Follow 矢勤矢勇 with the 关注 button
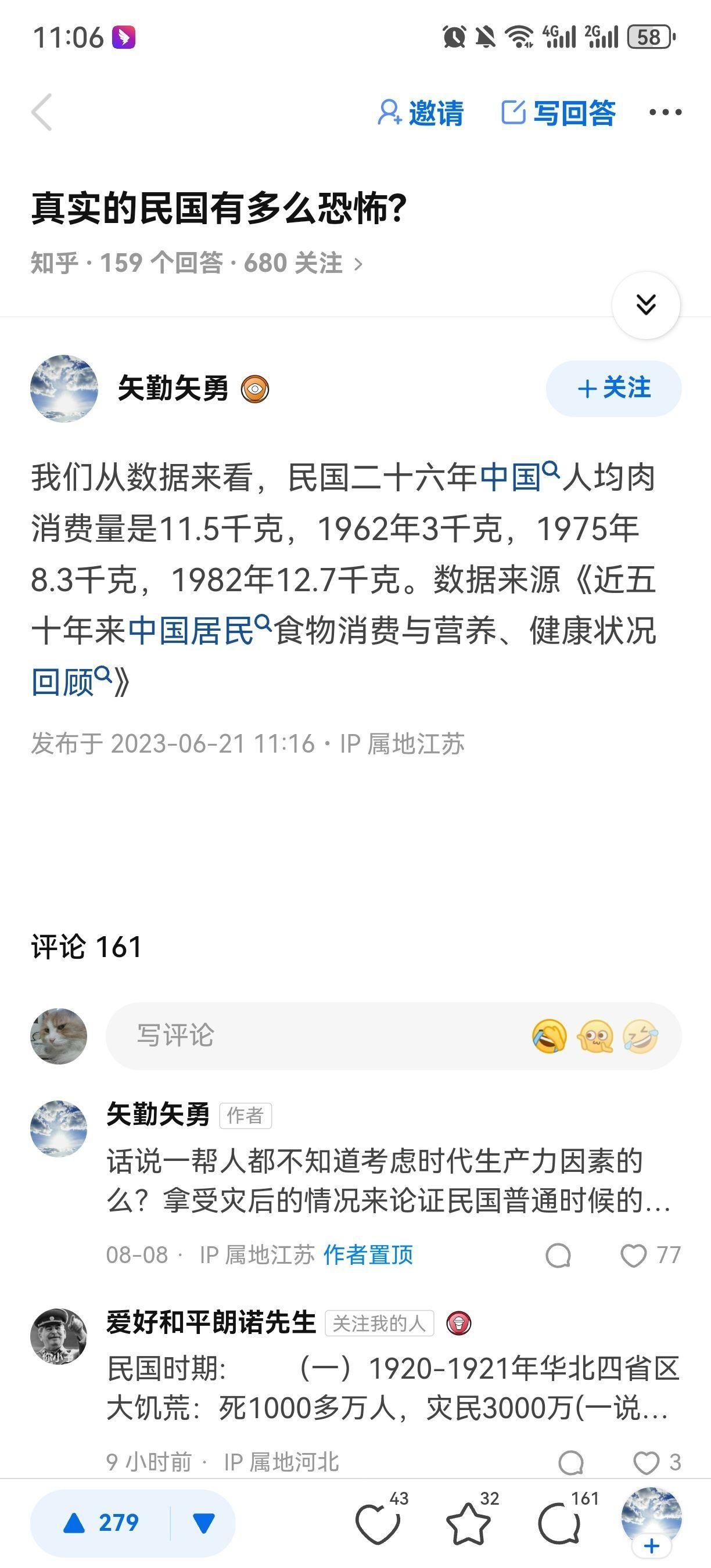The image size is (711, 1568). [x=613, y=389]
